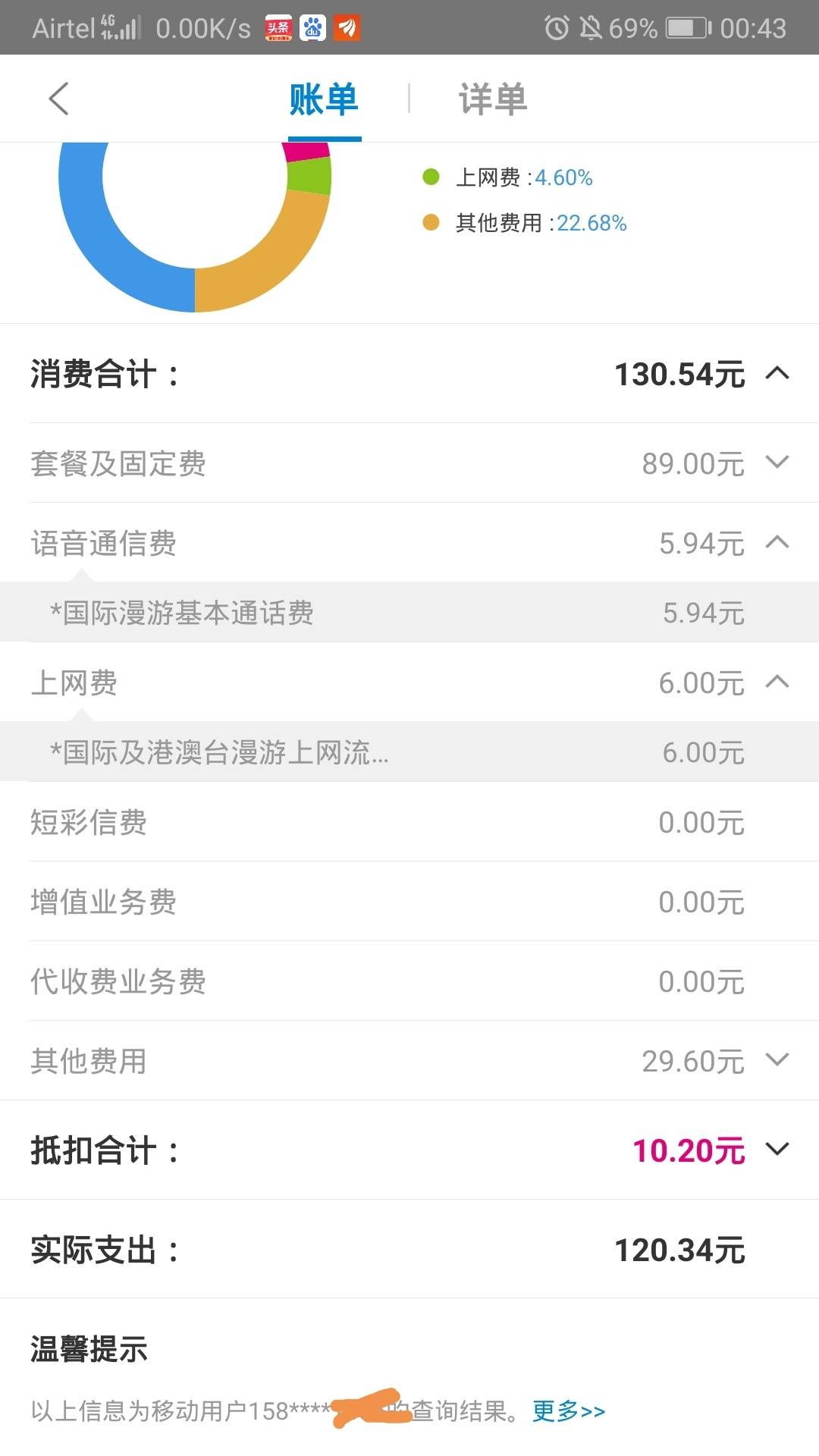Go back using the top-left arrow
Image resolution: width=819 pixels, height=1456 pixels.
[x=58, y=99]
